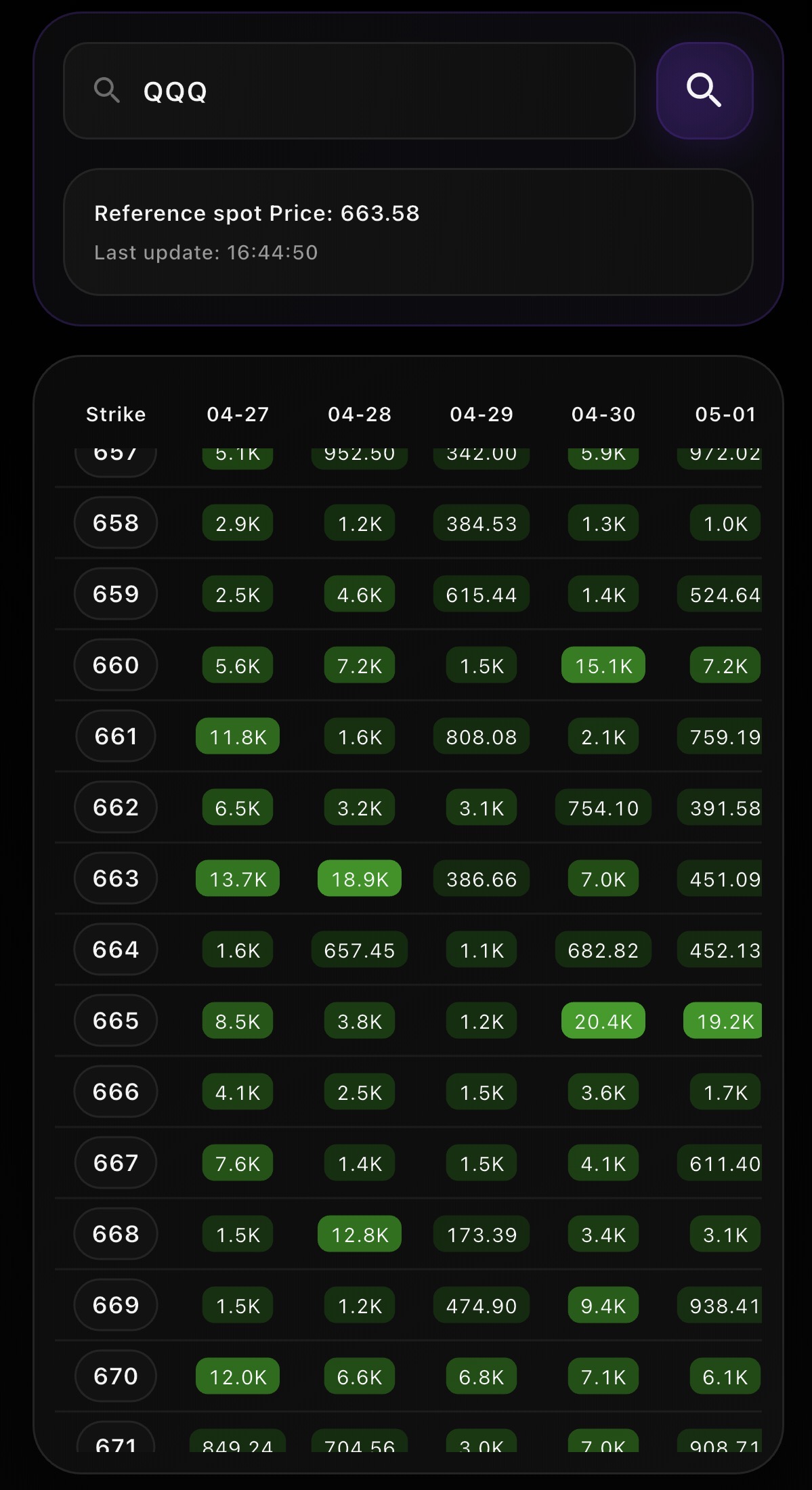Select the Reference spot Price card
812x1490 pixels.
click(406, 232)
